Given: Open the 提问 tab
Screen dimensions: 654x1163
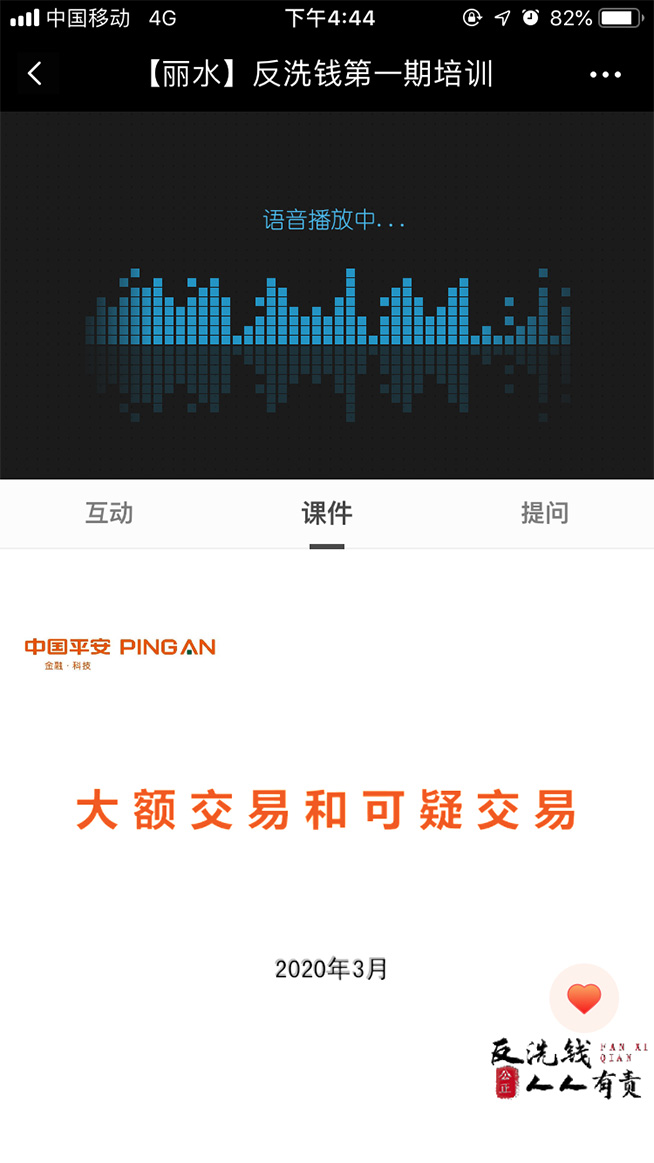Looking at the screenshot, I should (x=545, y=514).
